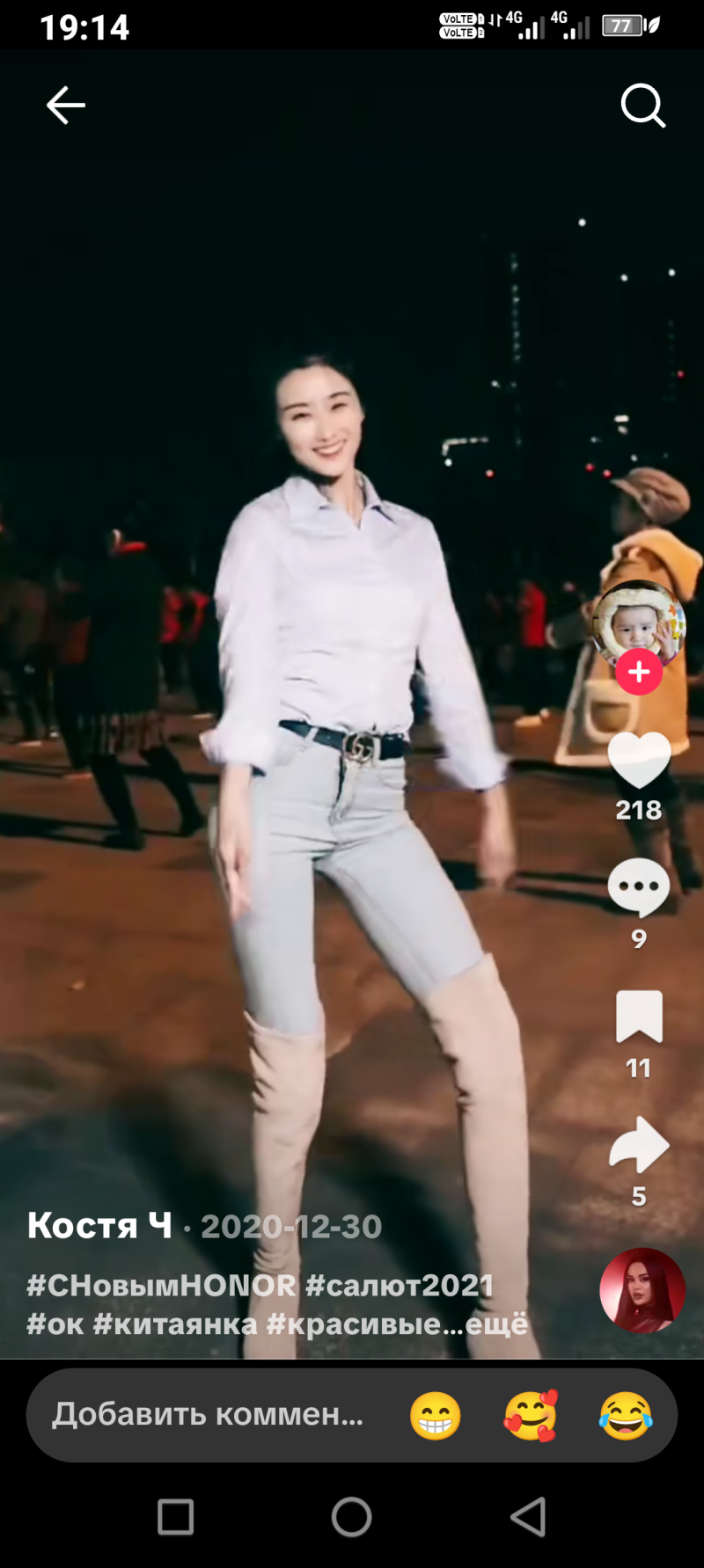Follow the author with the plus button
This screenshot has width=704, height=1568.
(639, 673)
